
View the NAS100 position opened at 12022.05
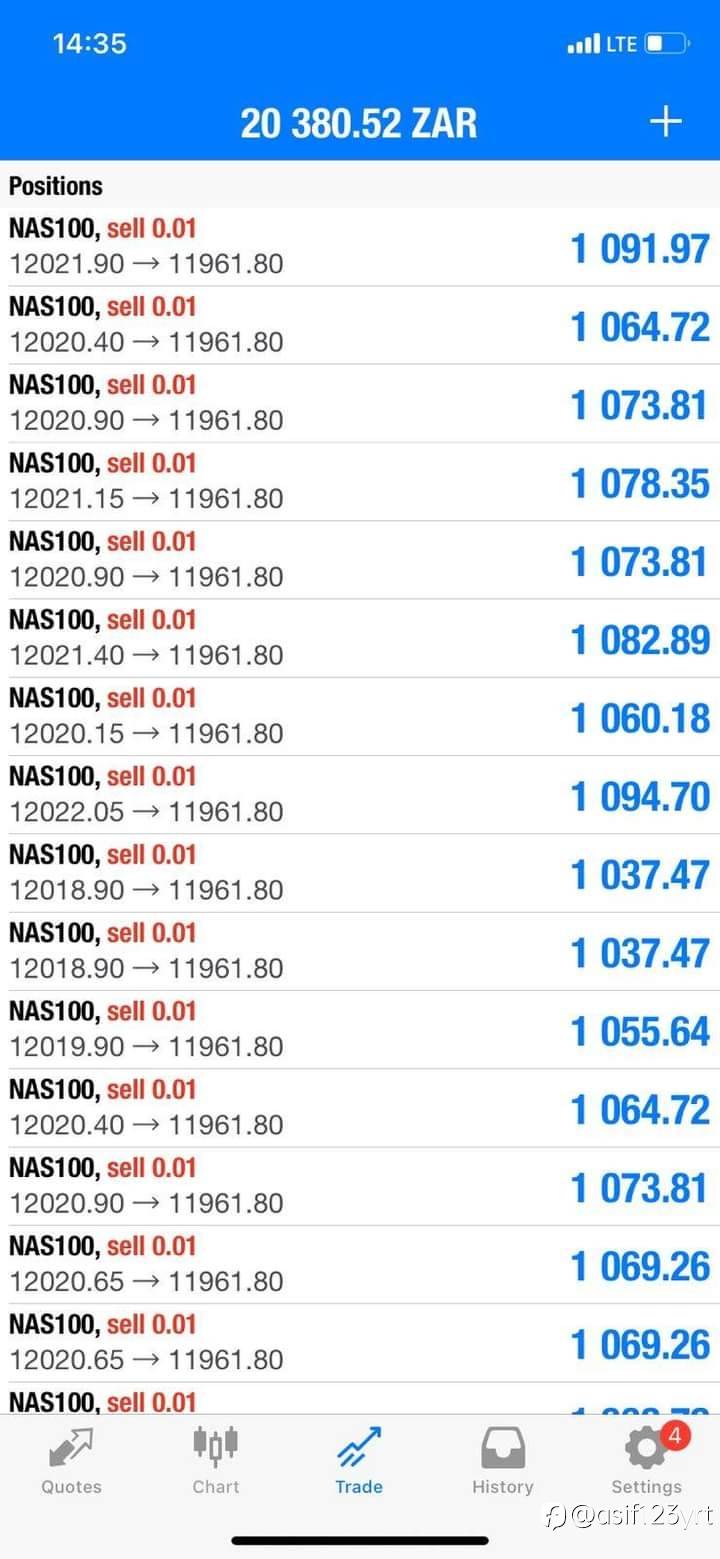click(x=360, y=795)
